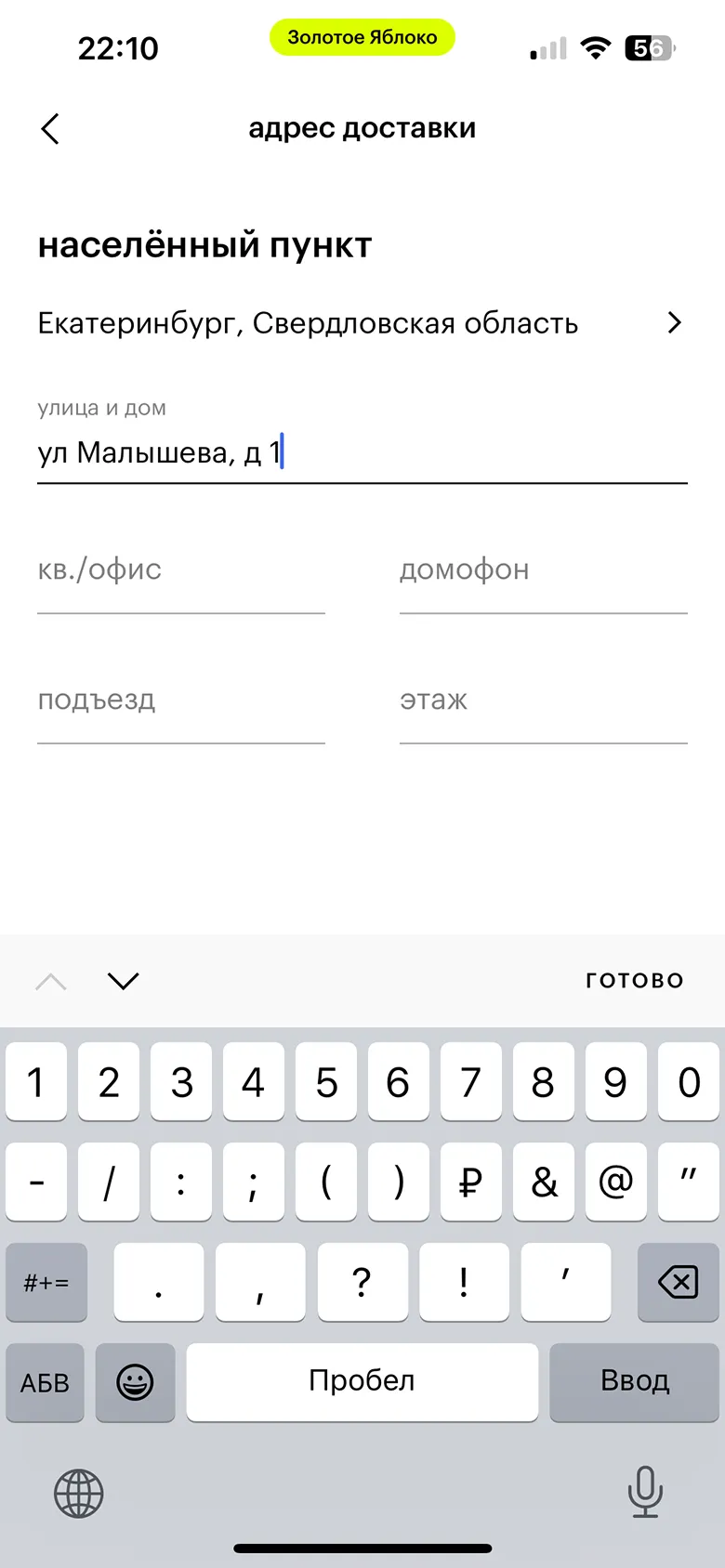
Task: Type the digit 5 key
Action: click(325, 1082)
